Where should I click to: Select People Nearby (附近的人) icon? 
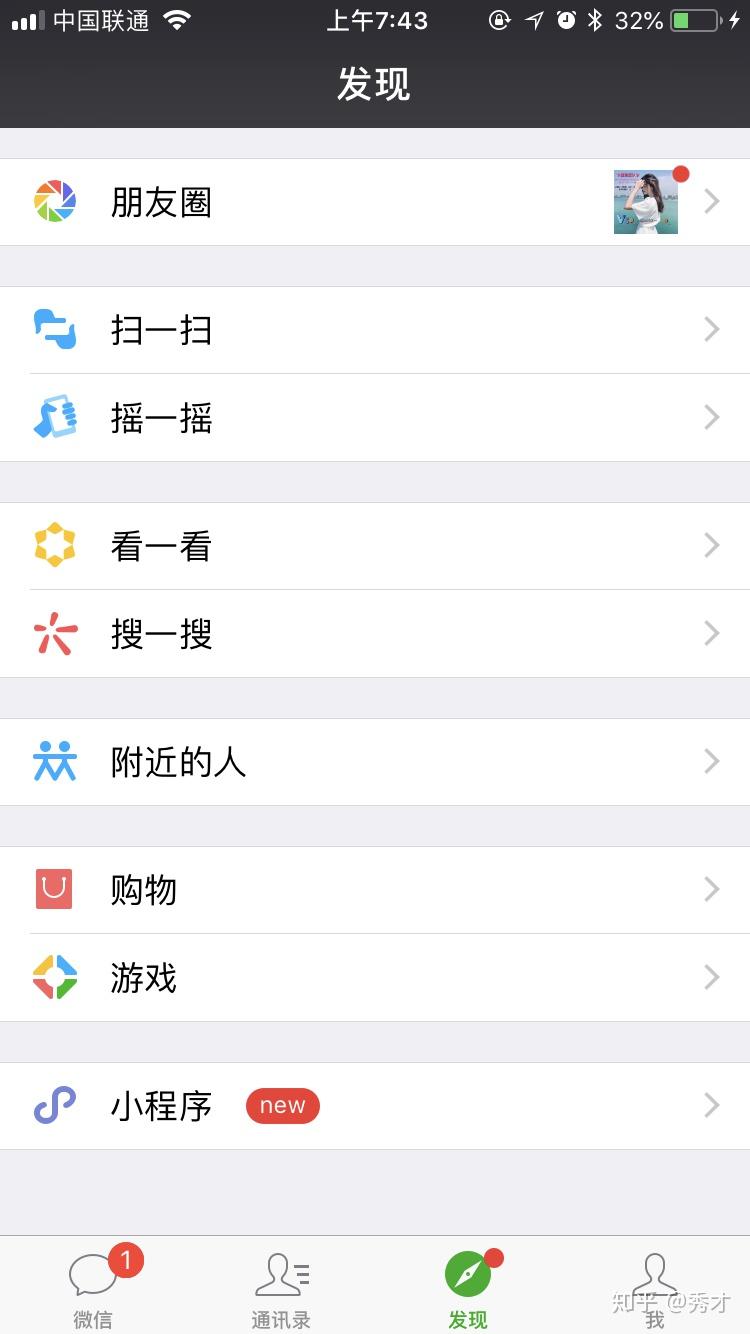point(55,762)
